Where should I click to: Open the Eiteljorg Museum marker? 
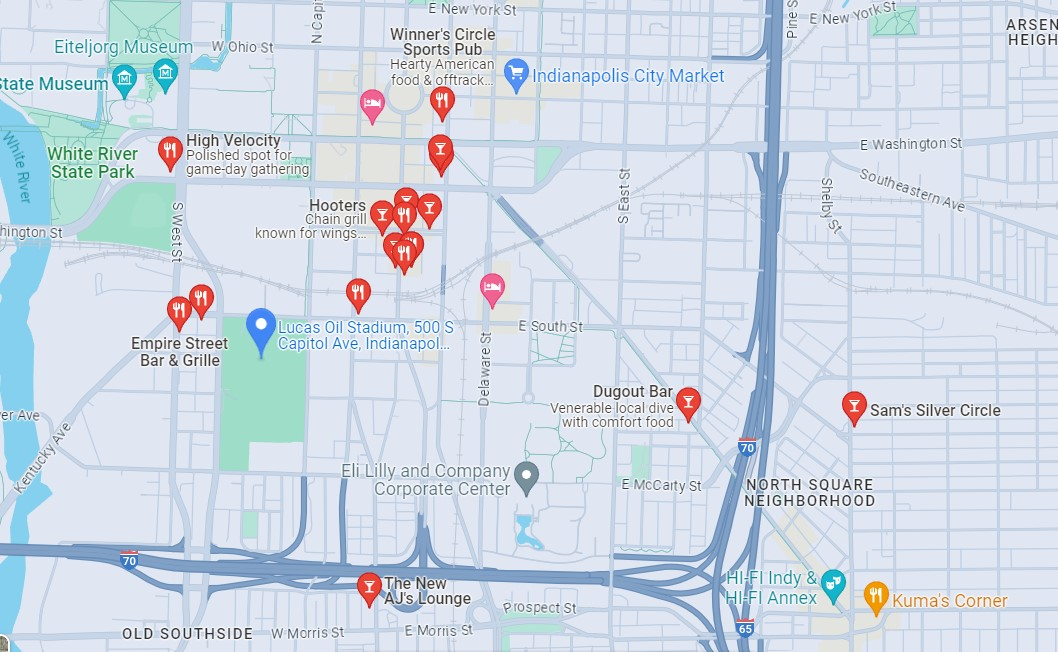166,70
